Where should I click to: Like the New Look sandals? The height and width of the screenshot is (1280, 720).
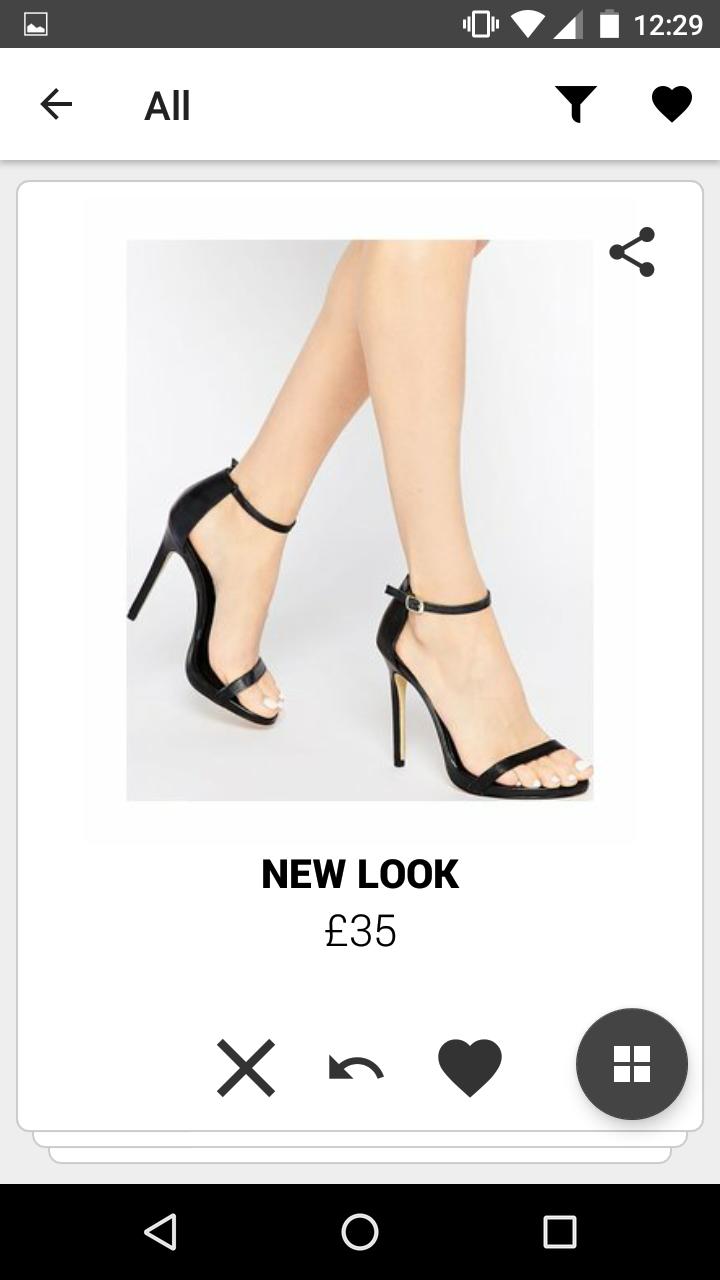[x=470, y=1068]
